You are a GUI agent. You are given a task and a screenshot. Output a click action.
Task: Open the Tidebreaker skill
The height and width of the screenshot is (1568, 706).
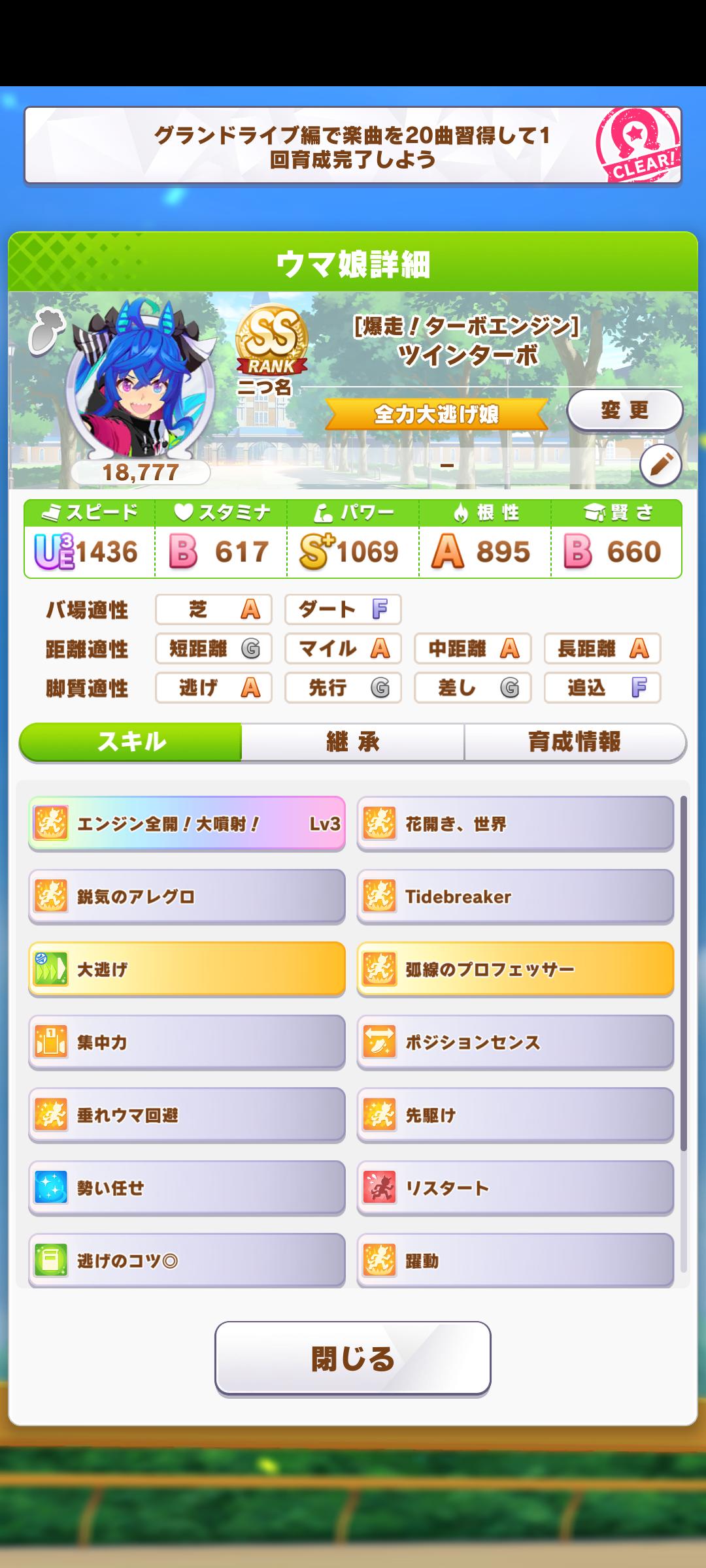tap(515, 896)
